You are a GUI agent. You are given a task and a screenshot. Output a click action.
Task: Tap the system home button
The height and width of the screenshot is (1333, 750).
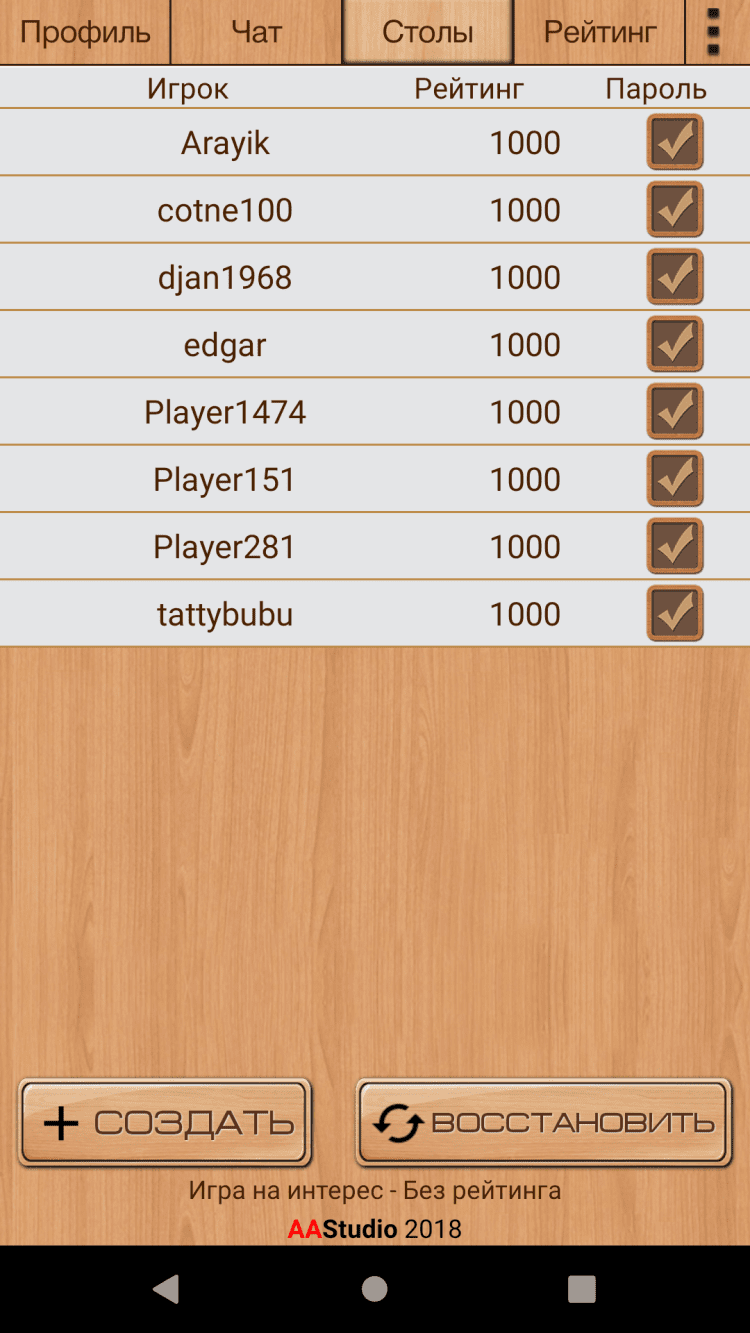[x=375, y=1289]
